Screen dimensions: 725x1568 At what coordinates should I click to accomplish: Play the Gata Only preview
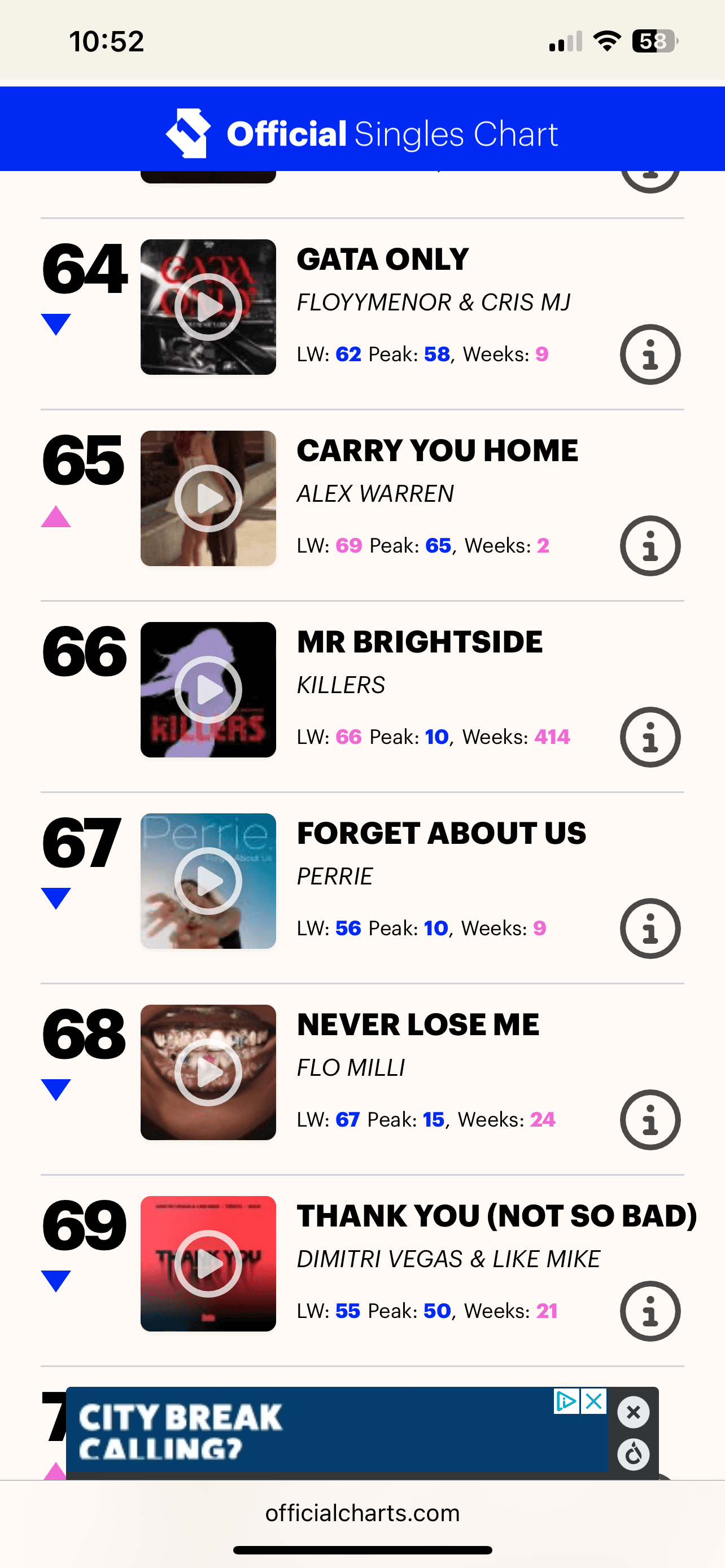click(208, 307)
